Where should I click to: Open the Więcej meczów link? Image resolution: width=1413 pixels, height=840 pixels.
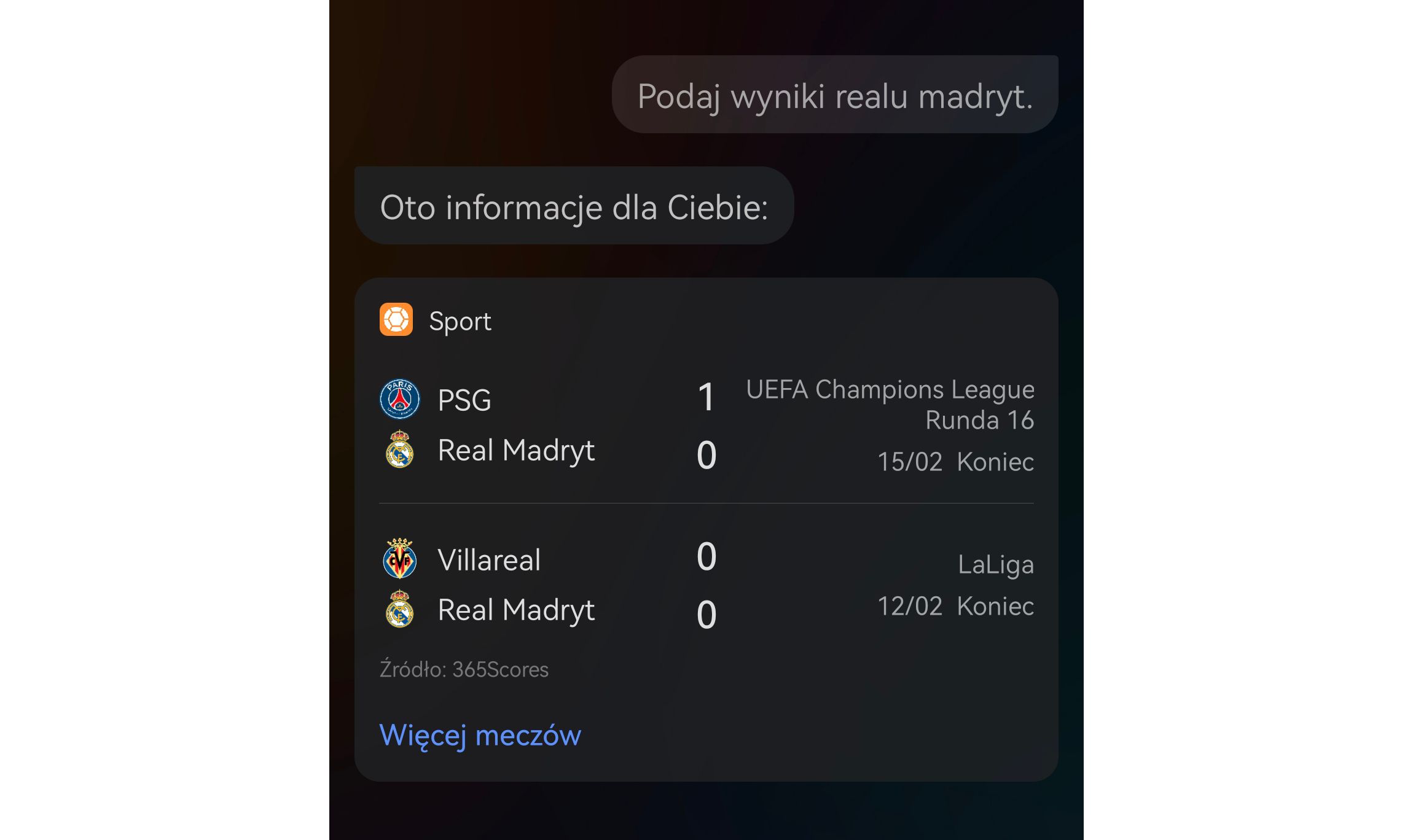[x=480, y=735]
